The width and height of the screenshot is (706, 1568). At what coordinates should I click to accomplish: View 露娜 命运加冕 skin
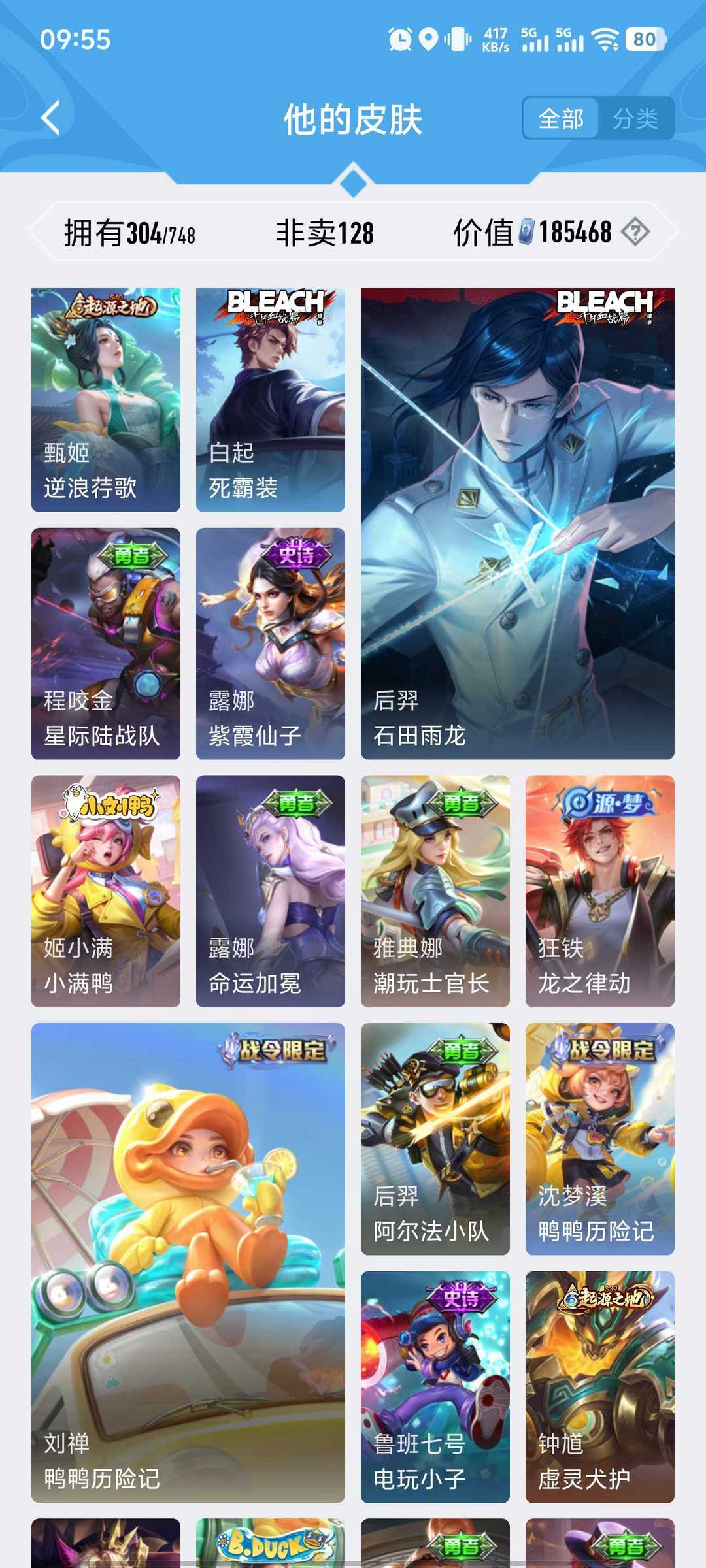point(271,891)
